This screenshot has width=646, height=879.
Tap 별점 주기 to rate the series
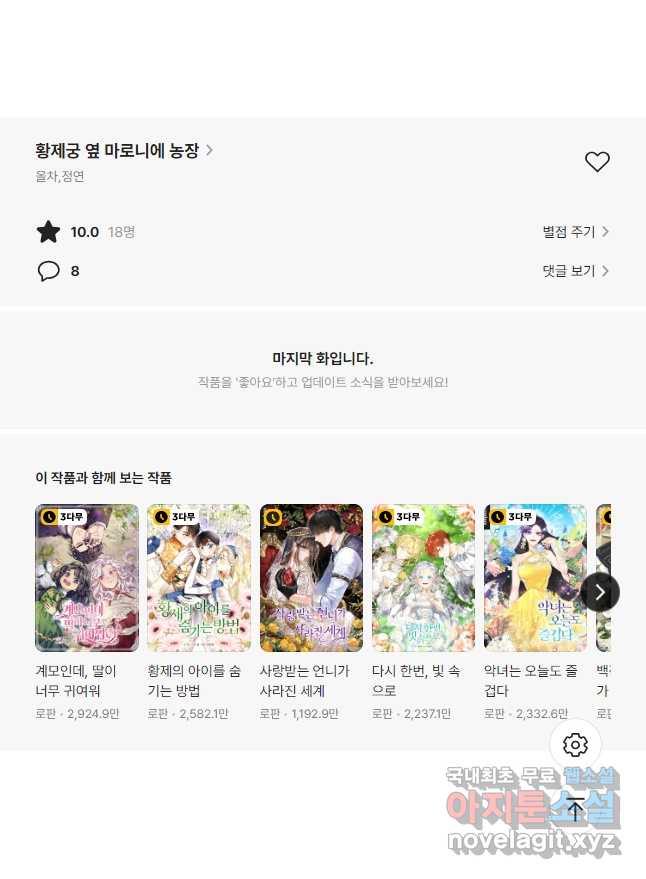click(x=575, y=232)
